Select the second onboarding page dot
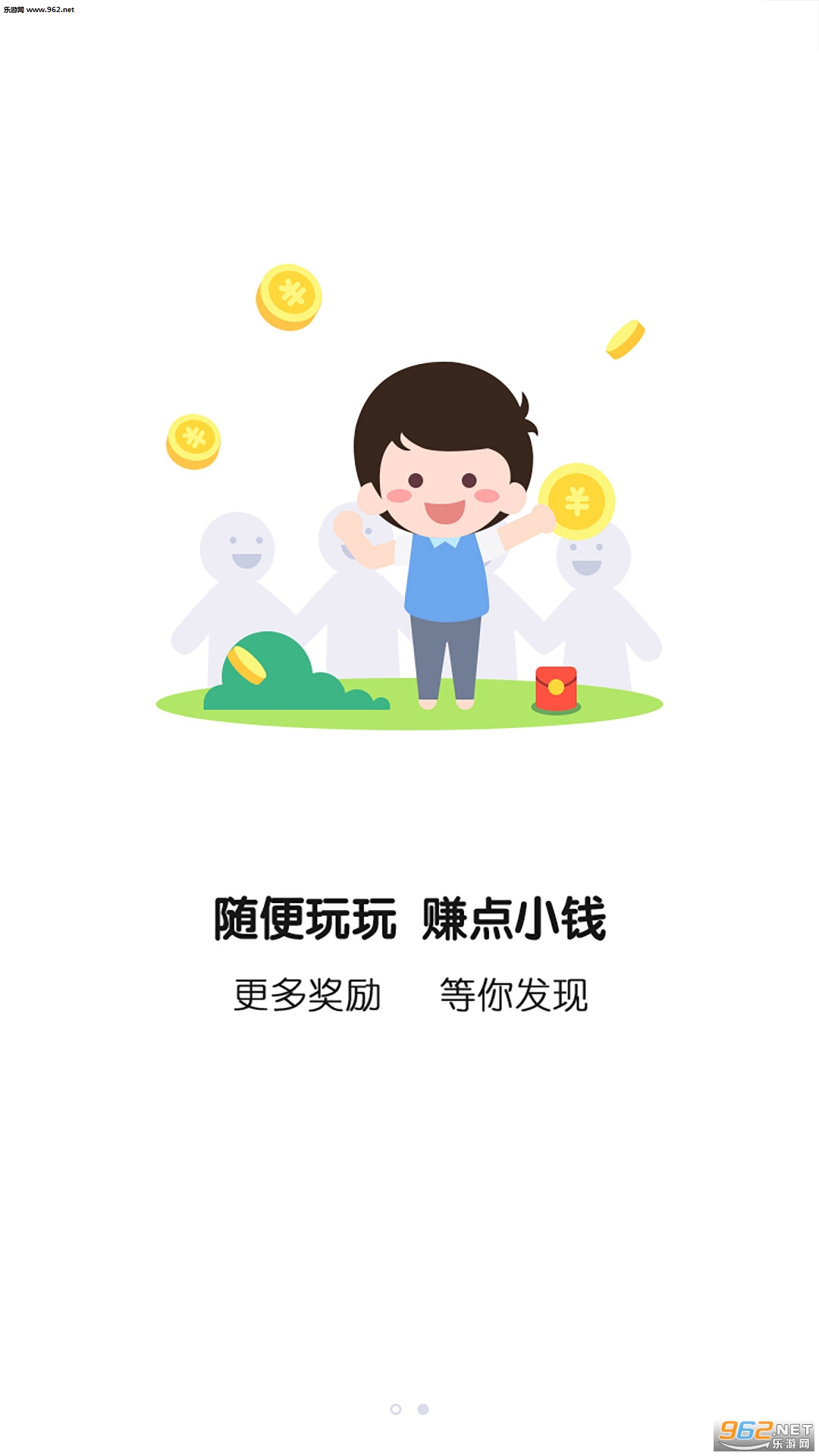Screen dimensions: 819x1456 pyautogui.click(x=423, y=1409)
